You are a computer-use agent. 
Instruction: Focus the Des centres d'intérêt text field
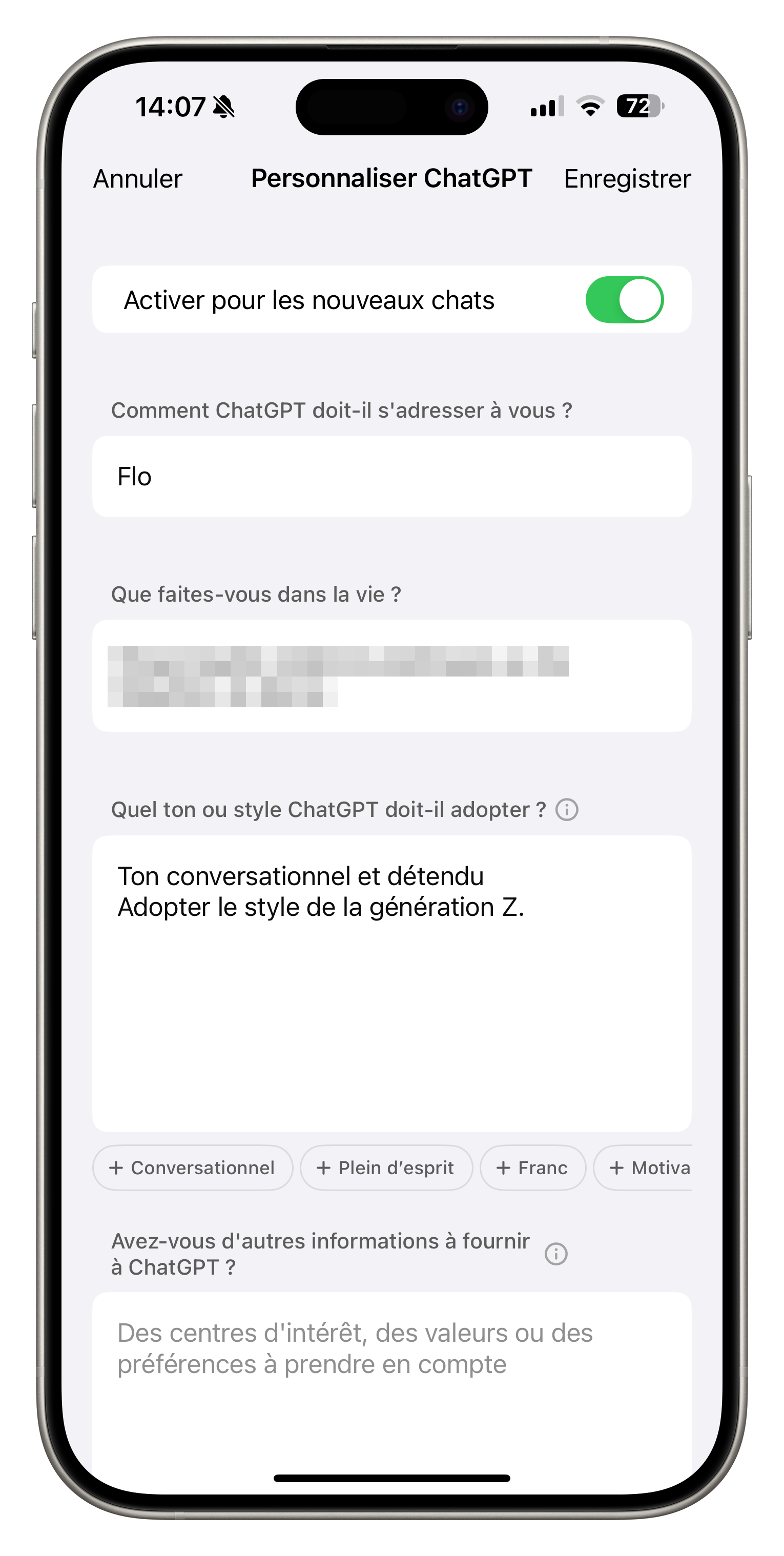click(391, 1389)
